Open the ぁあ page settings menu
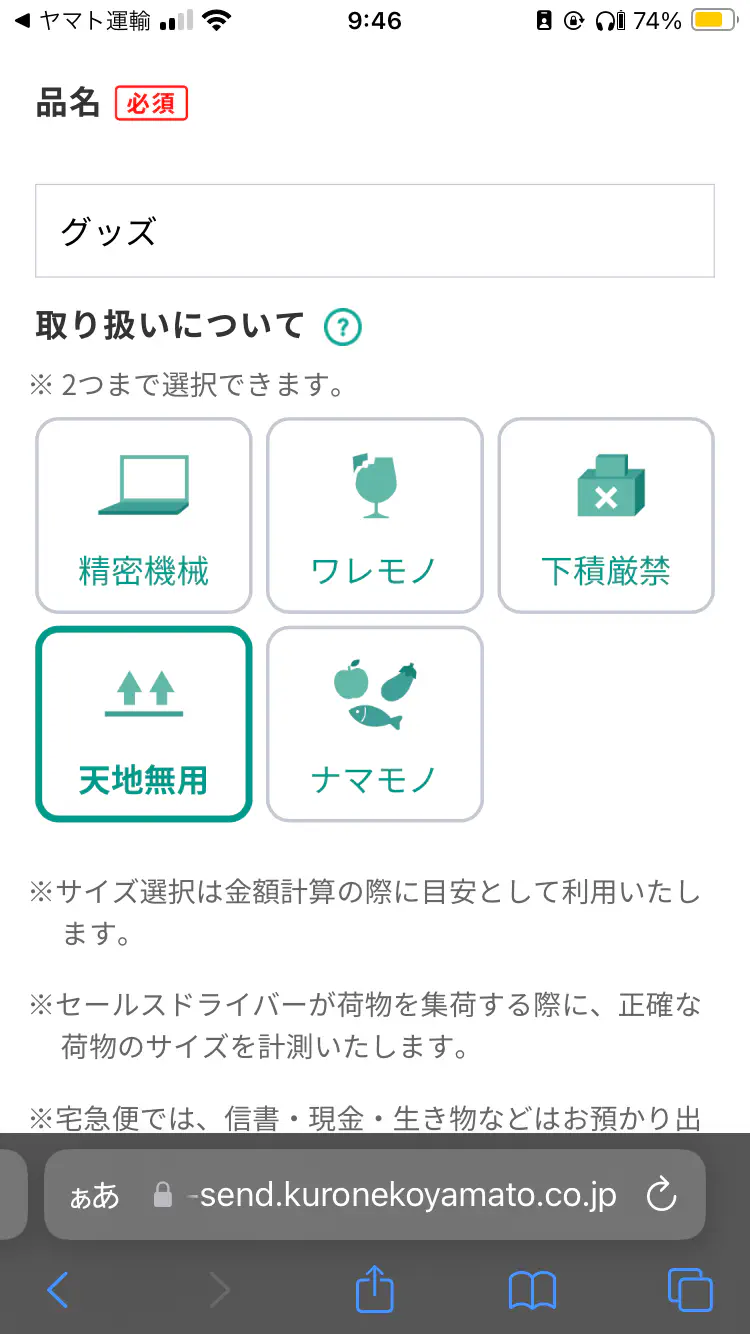 pos(94,1195)
